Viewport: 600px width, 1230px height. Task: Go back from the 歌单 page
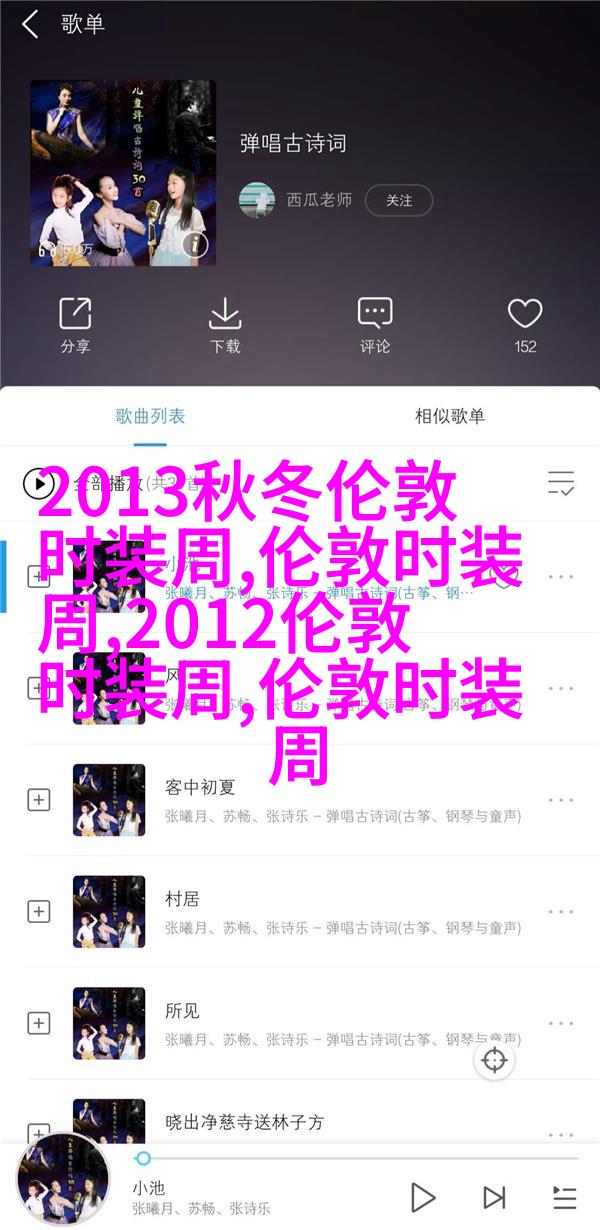[30, 26]
